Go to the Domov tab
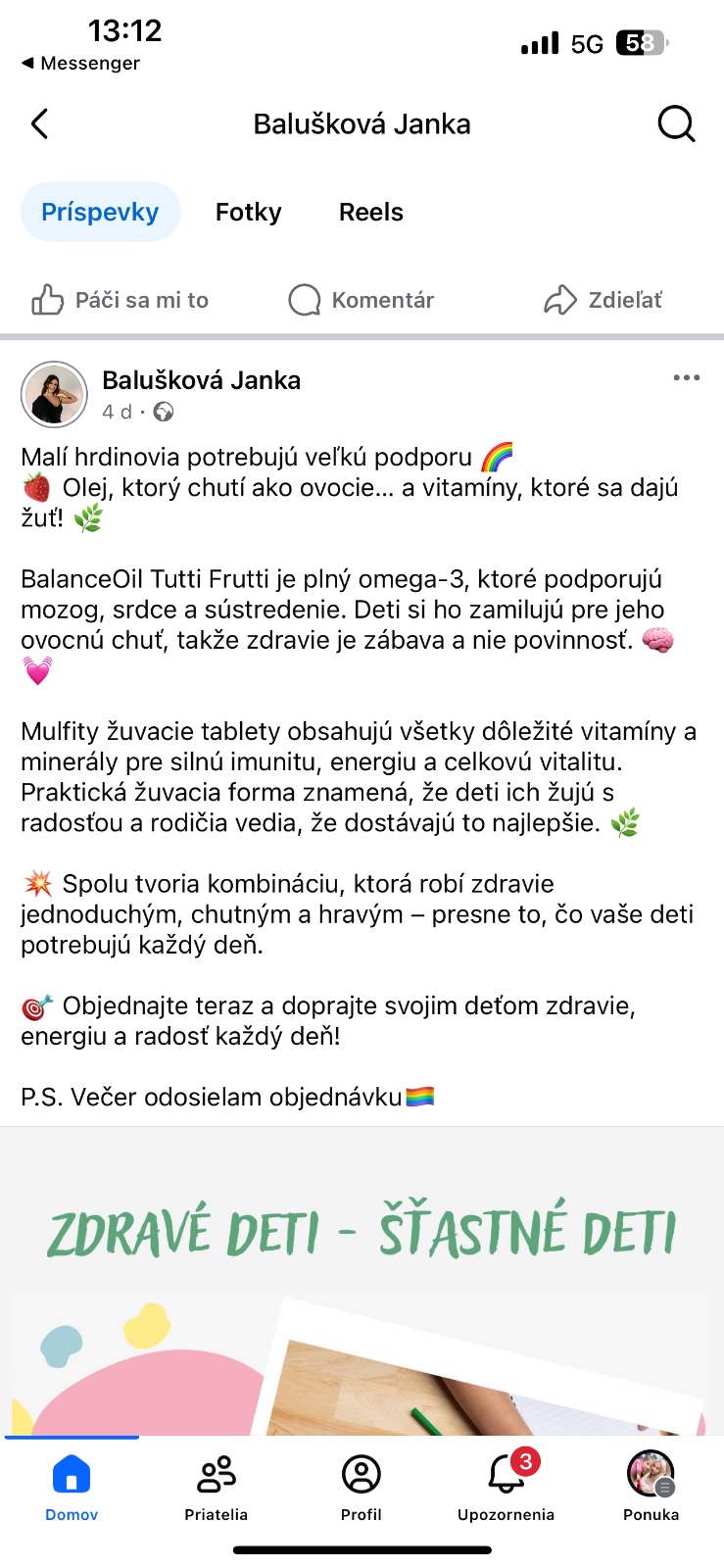The height and width of the screenshot is (1568, 724). click(x=72, y=1487)
